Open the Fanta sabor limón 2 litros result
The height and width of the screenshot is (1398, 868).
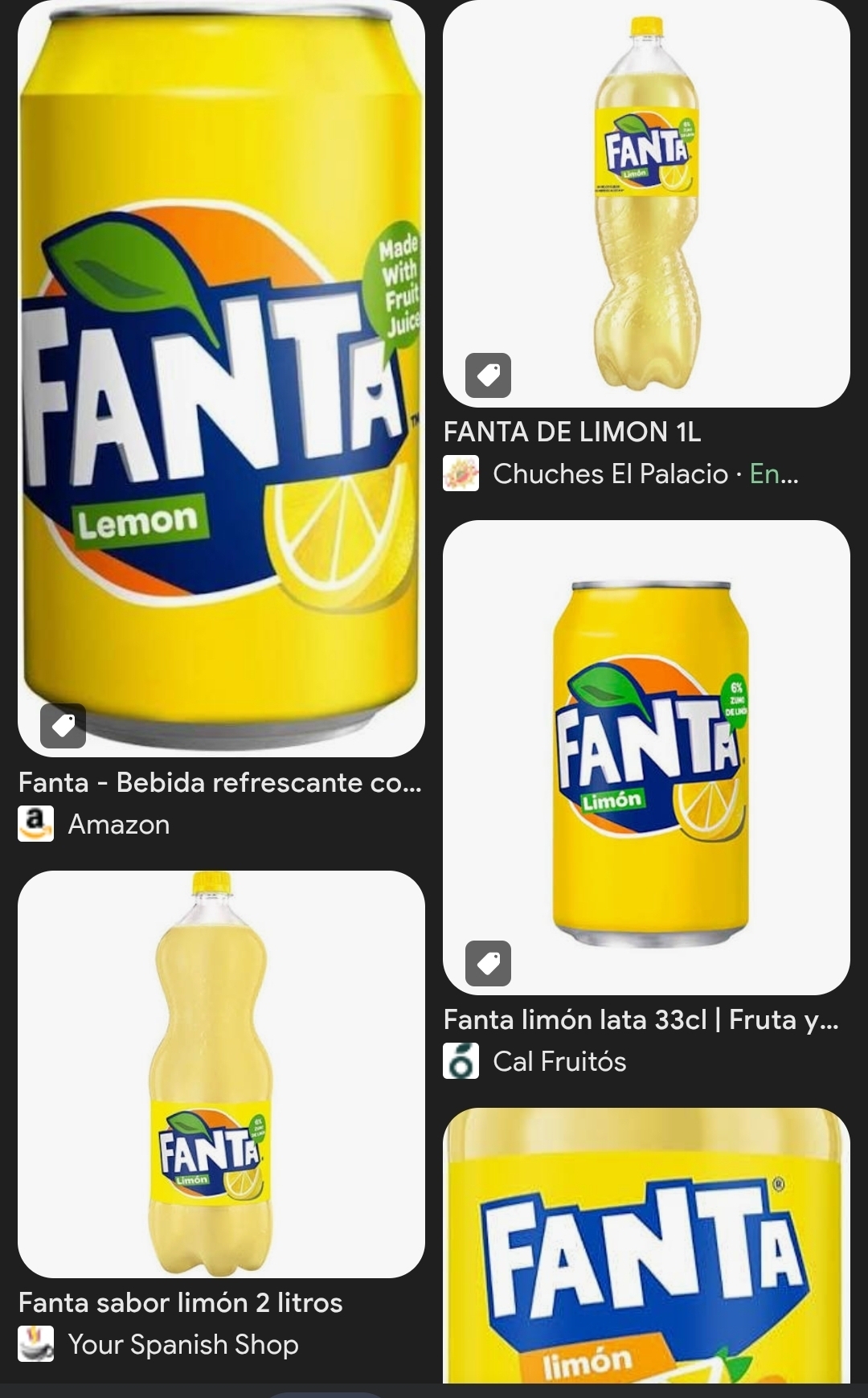pos(221,1074)
